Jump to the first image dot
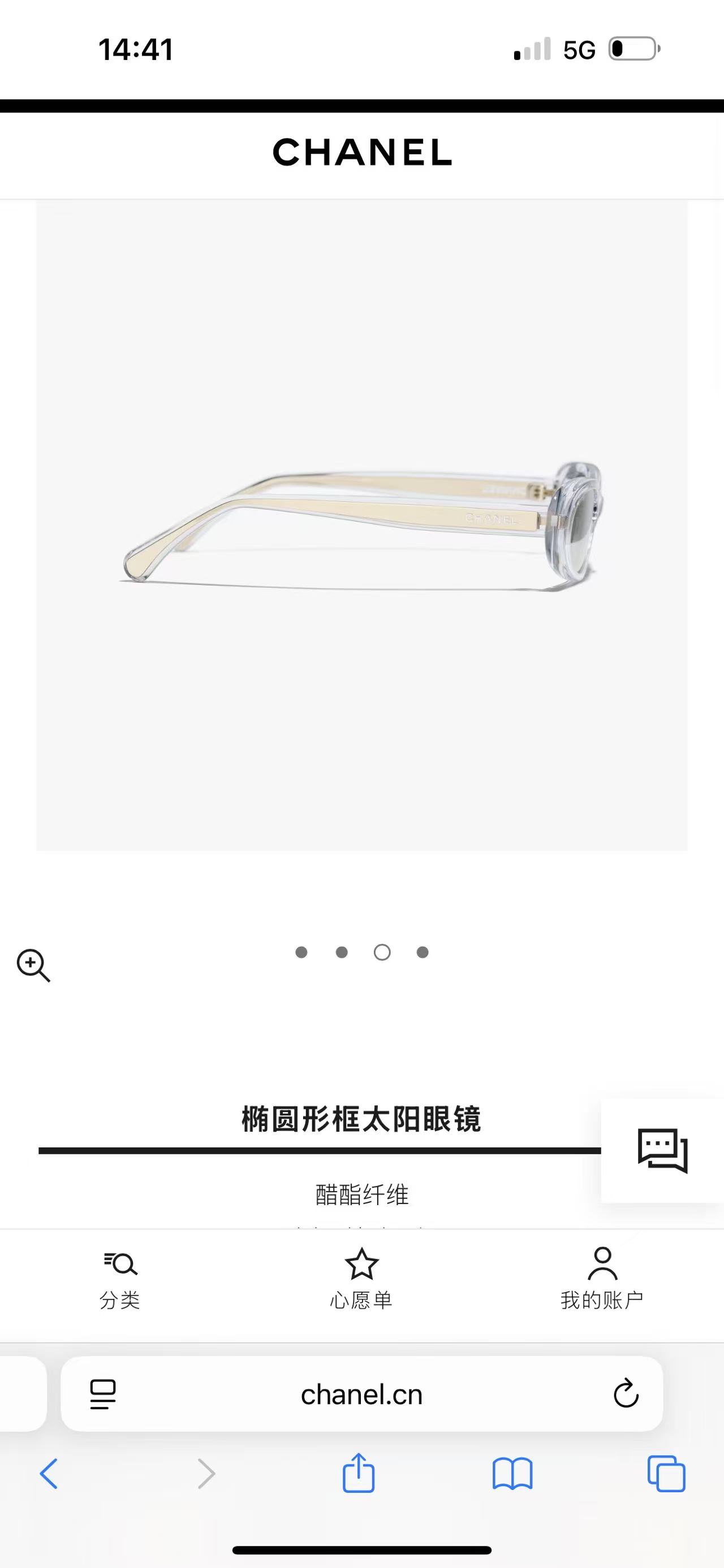Screen dimensions: 724x1568 click(x=301, y=952)
